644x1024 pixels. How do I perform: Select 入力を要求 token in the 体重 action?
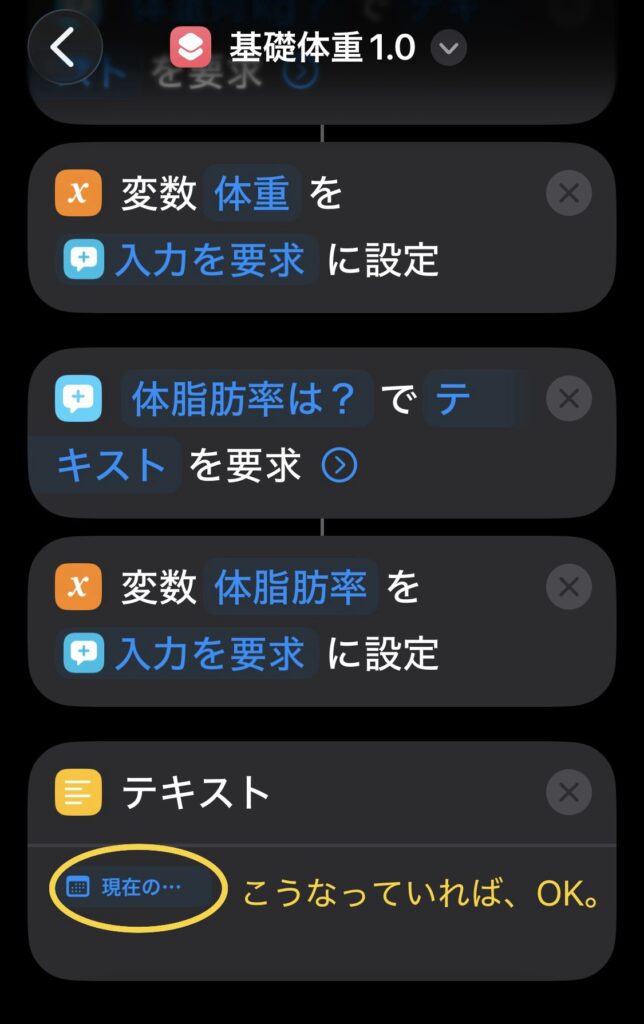click(x=187, y=260)
